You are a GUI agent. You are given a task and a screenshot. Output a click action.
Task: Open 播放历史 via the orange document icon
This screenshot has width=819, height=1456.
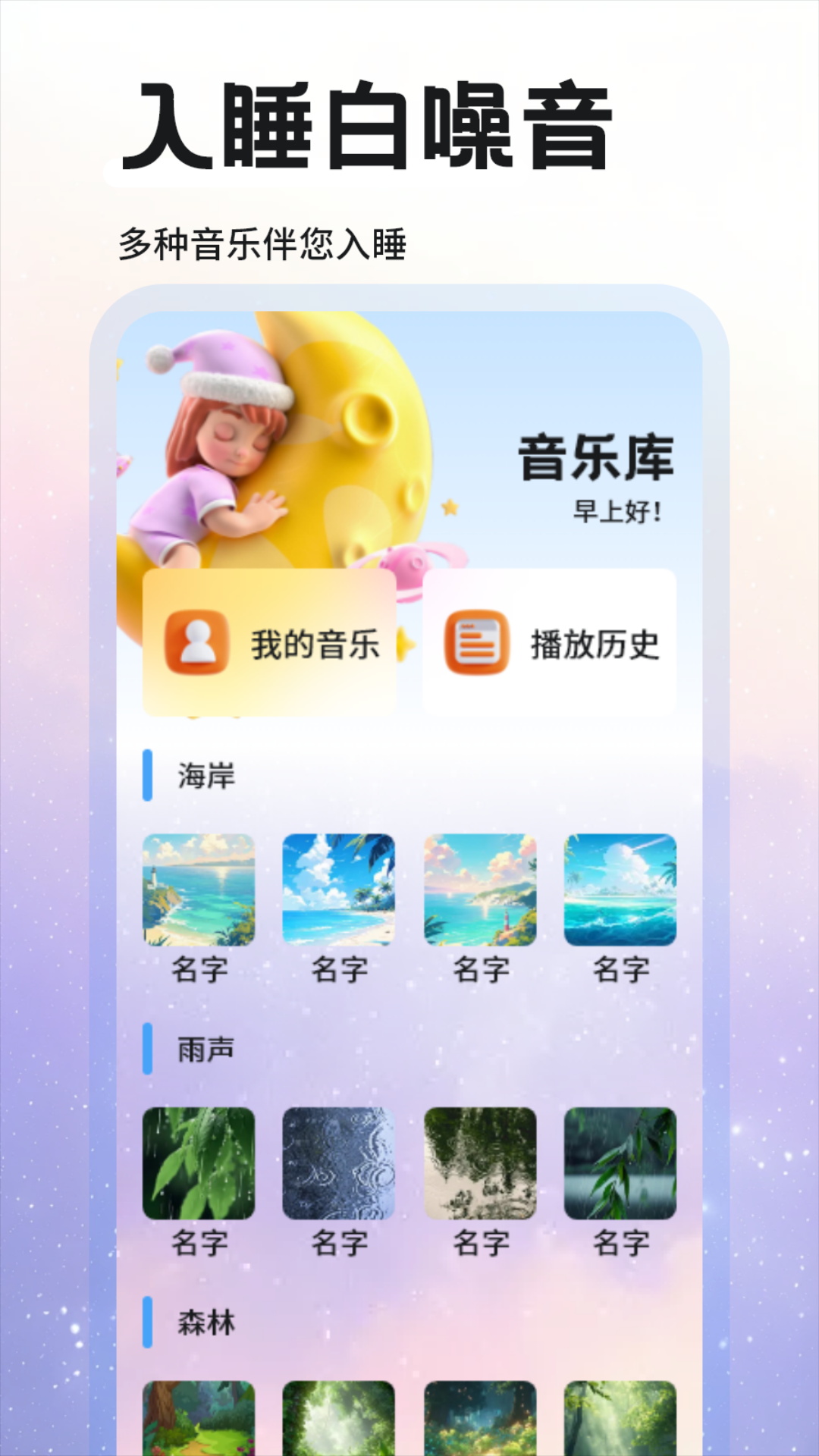[x=476, y=643]
